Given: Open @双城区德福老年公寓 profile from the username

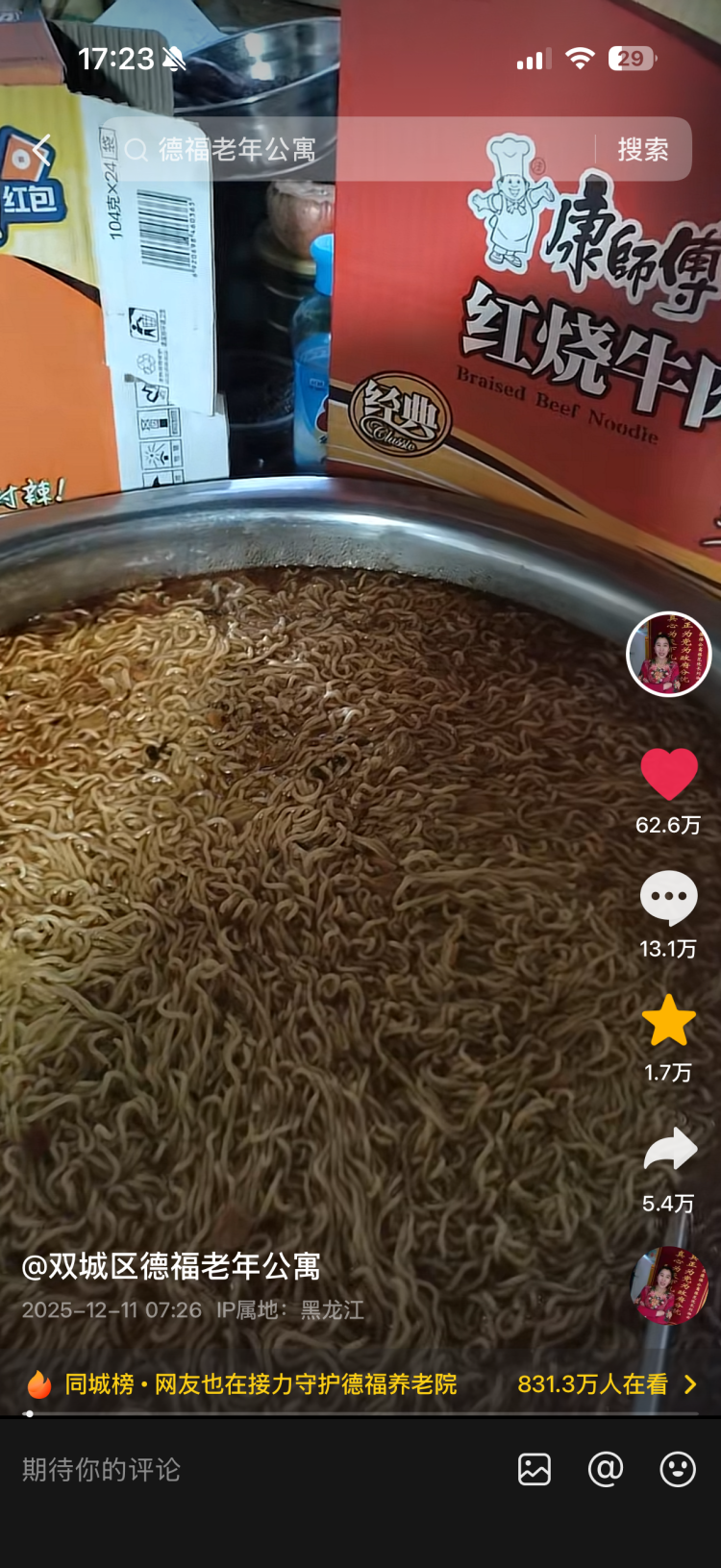Looking at the screenshot, I should click(171, 1266).
